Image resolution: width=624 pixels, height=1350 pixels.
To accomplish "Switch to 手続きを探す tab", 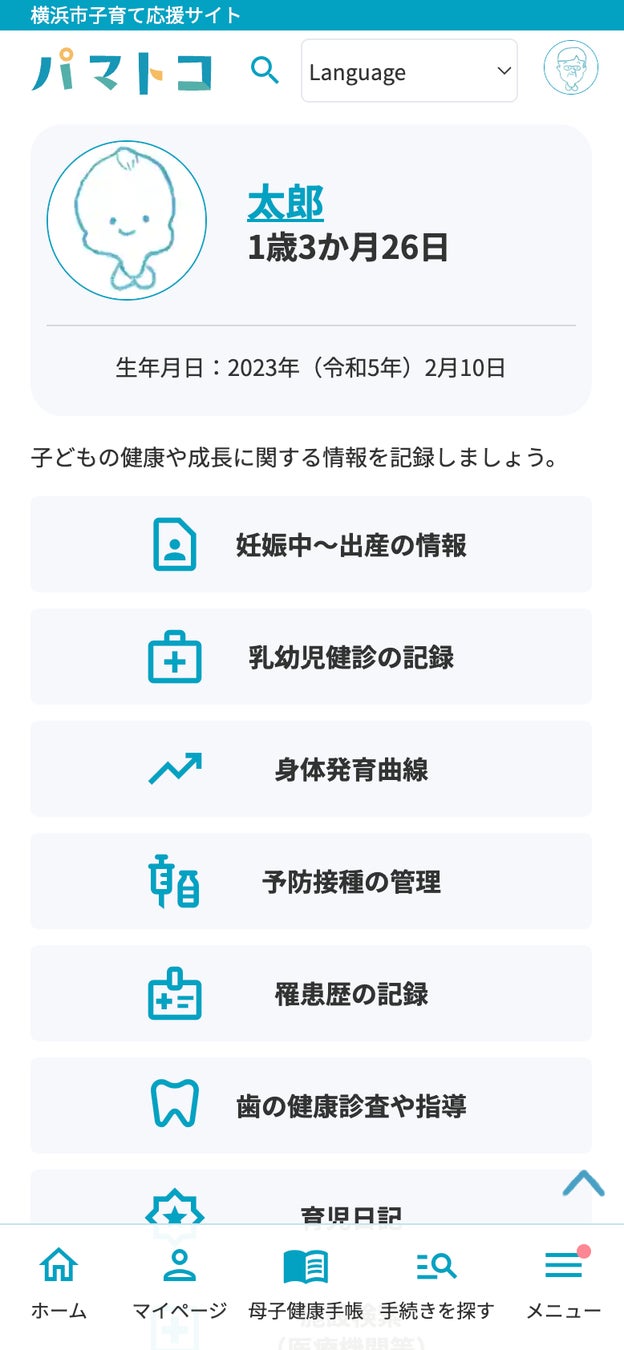I will pyautogui.click(x=437, y=1282).
